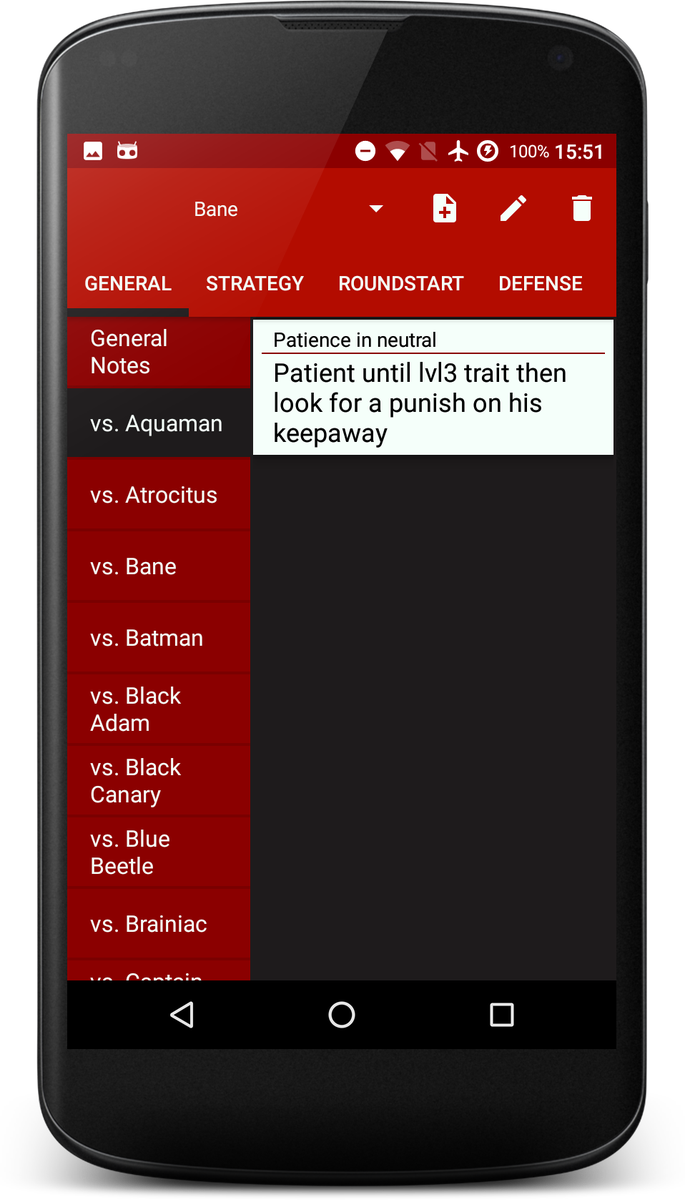Delete the note with the trash icon

coord(581,209)
